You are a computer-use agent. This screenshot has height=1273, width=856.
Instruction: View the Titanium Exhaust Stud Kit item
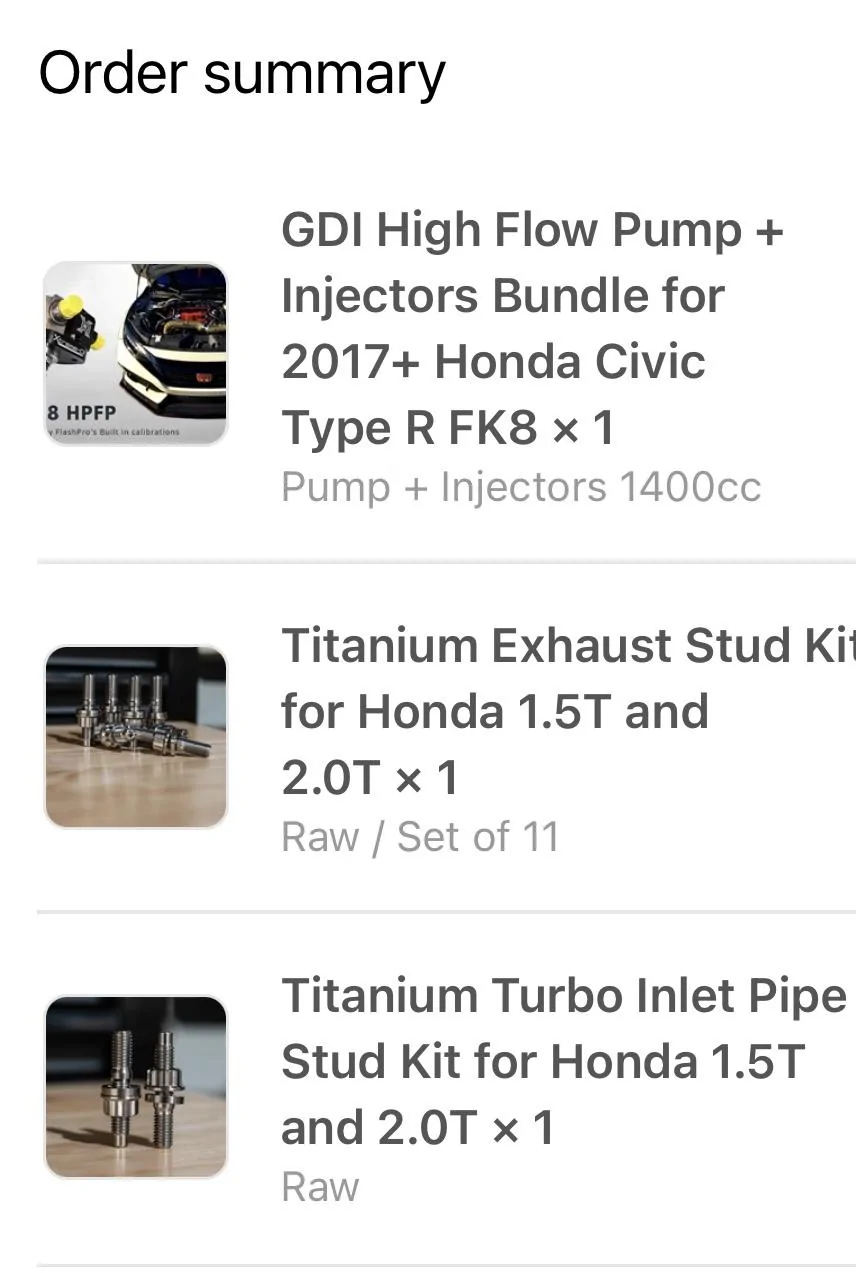[x=560, y=711]
